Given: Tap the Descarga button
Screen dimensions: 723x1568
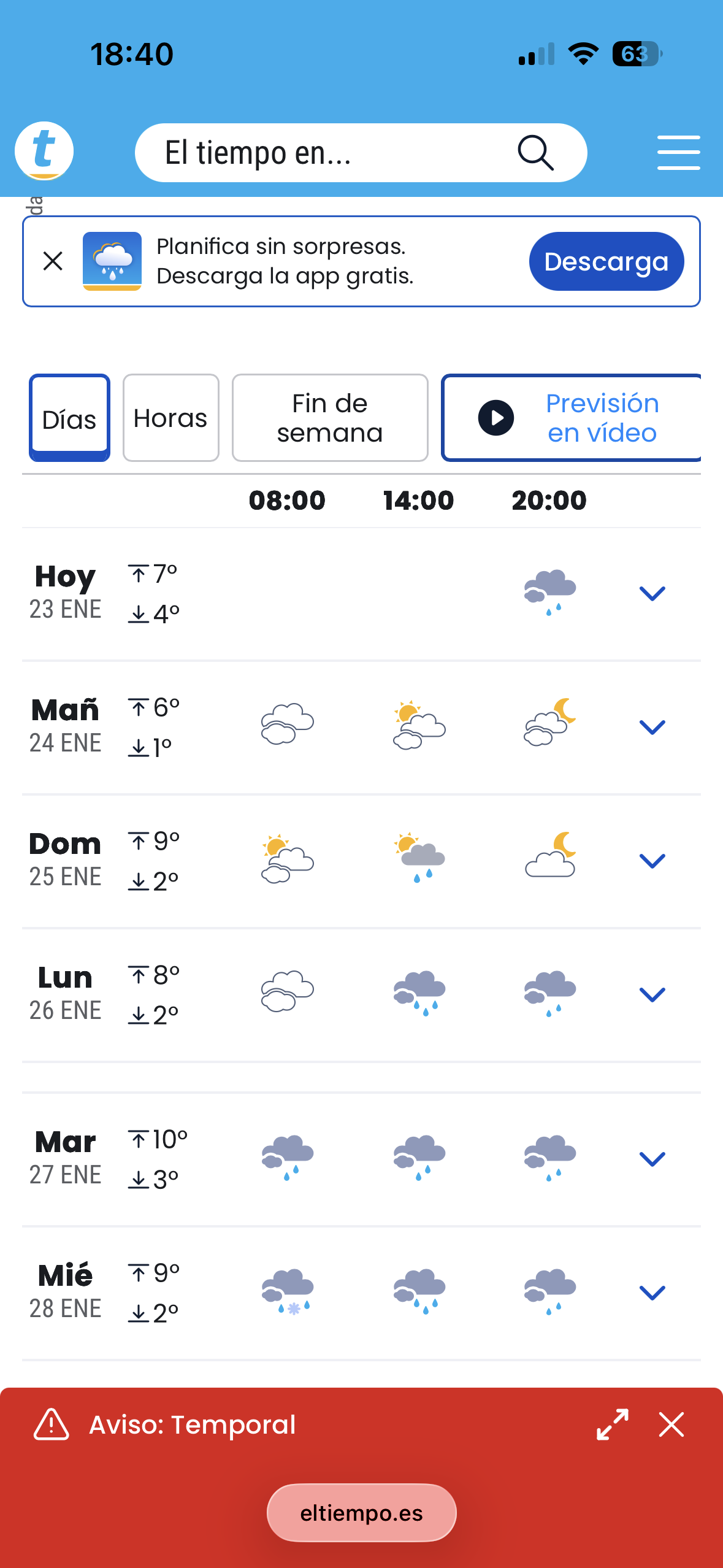Looking at the screenshot, I should (x=606, y=261).
